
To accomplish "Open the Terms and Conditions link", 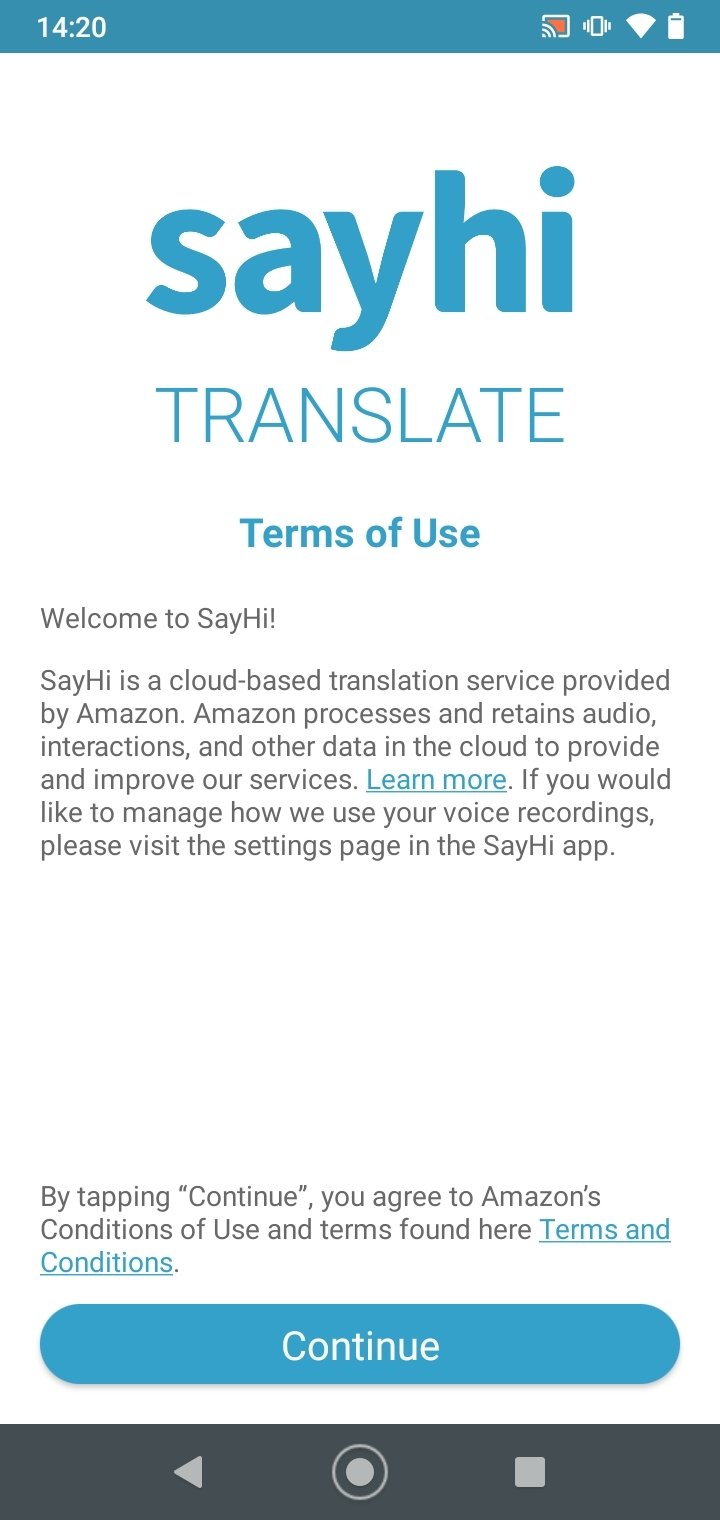I will [605, 1230].
